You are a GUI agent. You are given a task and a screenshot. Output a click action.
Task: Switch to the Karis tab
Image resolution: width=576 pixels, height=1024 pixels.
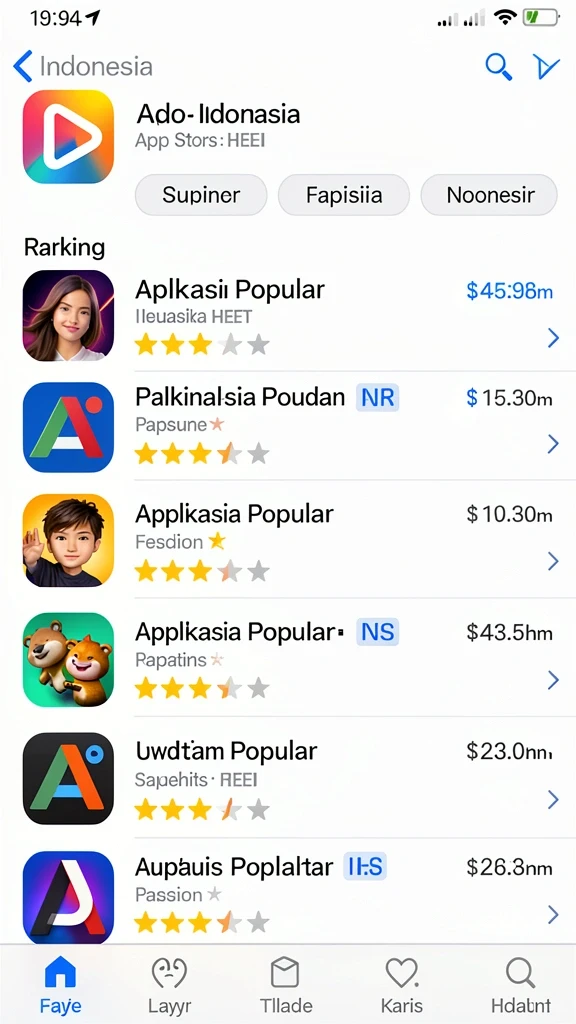click(x=402, y=985)
